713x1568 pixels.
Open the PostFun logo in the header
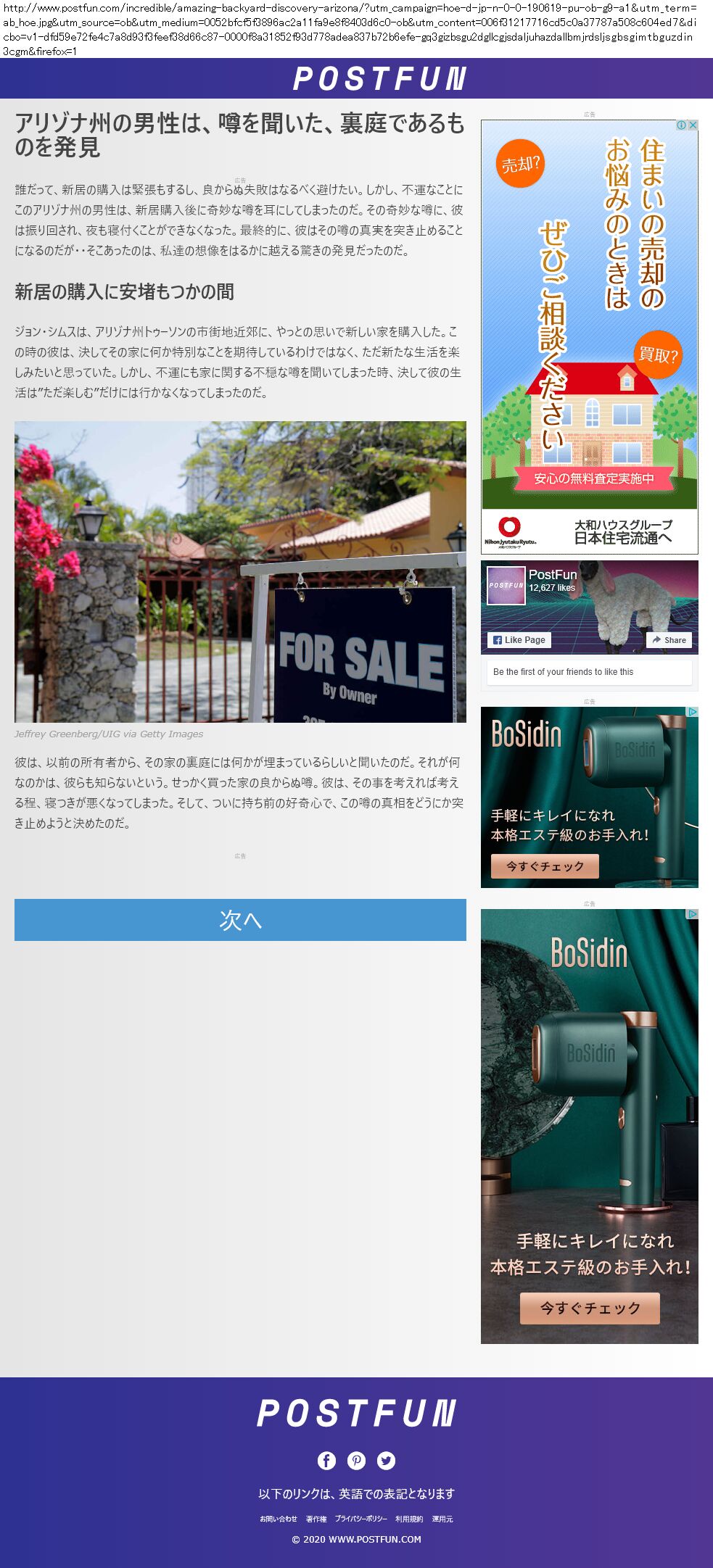pos(379,78)
